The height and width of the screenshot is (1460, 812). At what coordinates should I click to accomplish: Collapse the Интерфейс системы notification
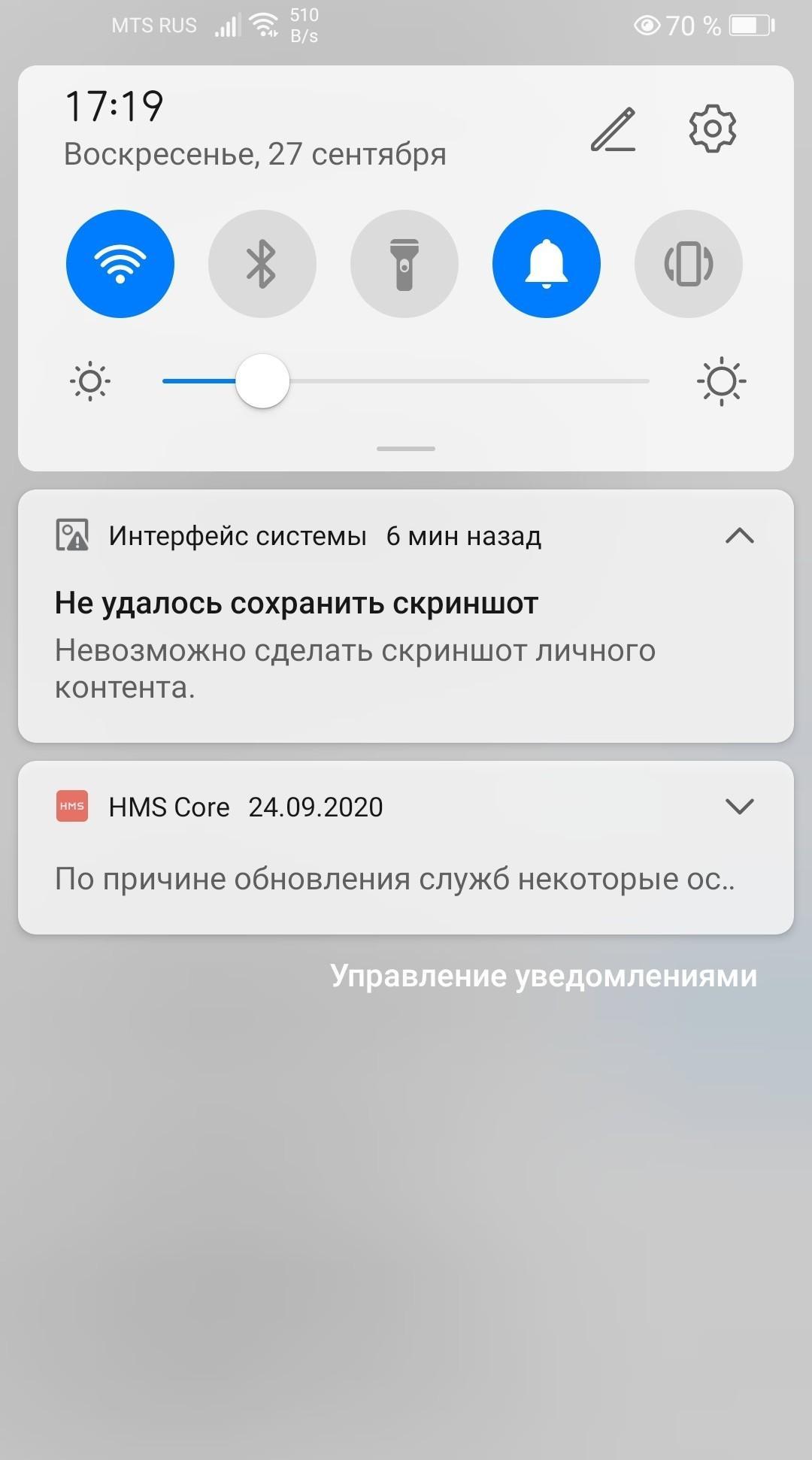pos(740,536)
